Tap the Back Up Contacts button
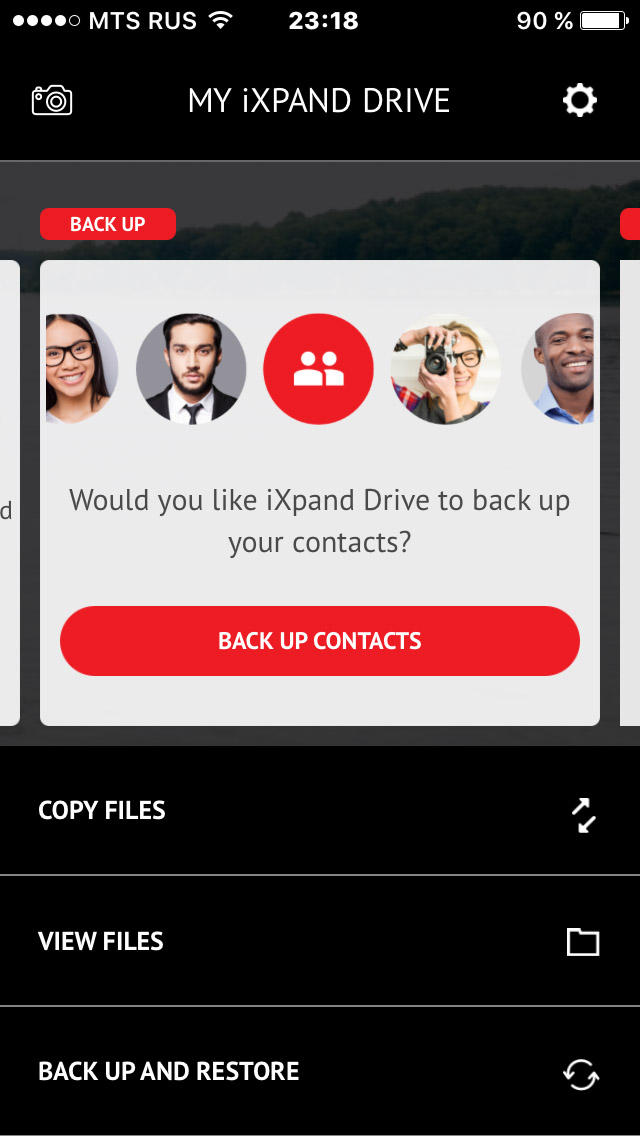The image size is (640, 1136). (320, 641)
